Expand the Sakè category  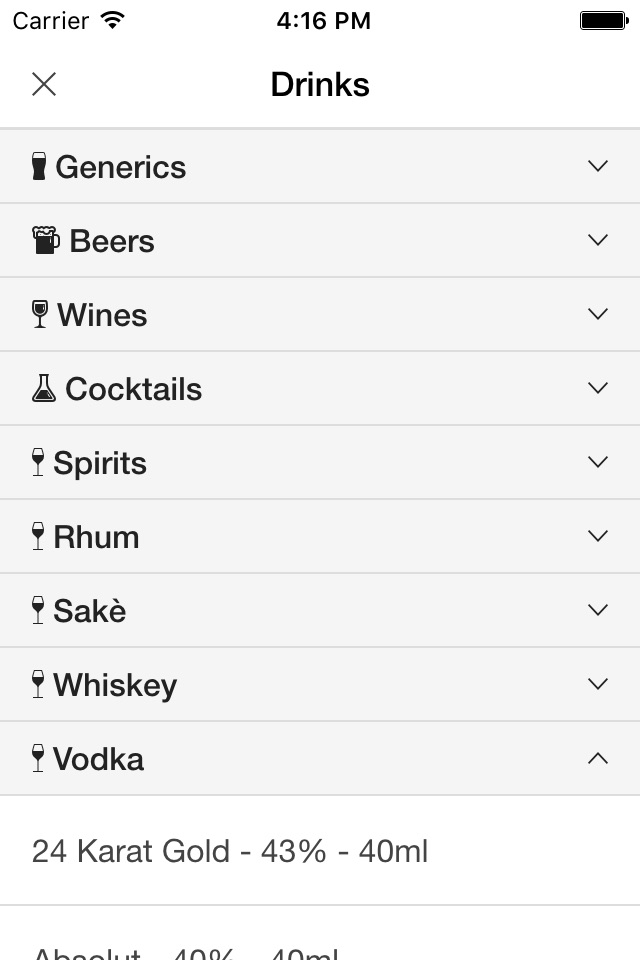point(320,611)
